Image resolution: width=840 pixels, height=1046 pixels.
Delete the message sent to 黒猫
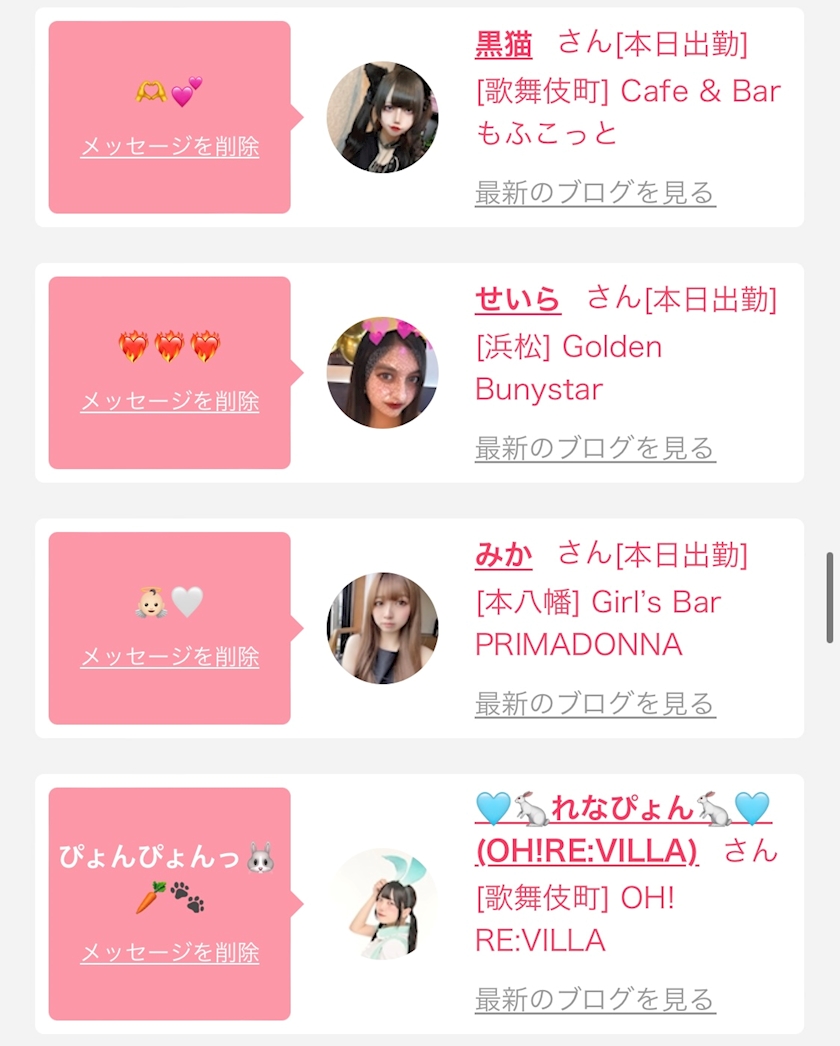[x=169, y=147]
